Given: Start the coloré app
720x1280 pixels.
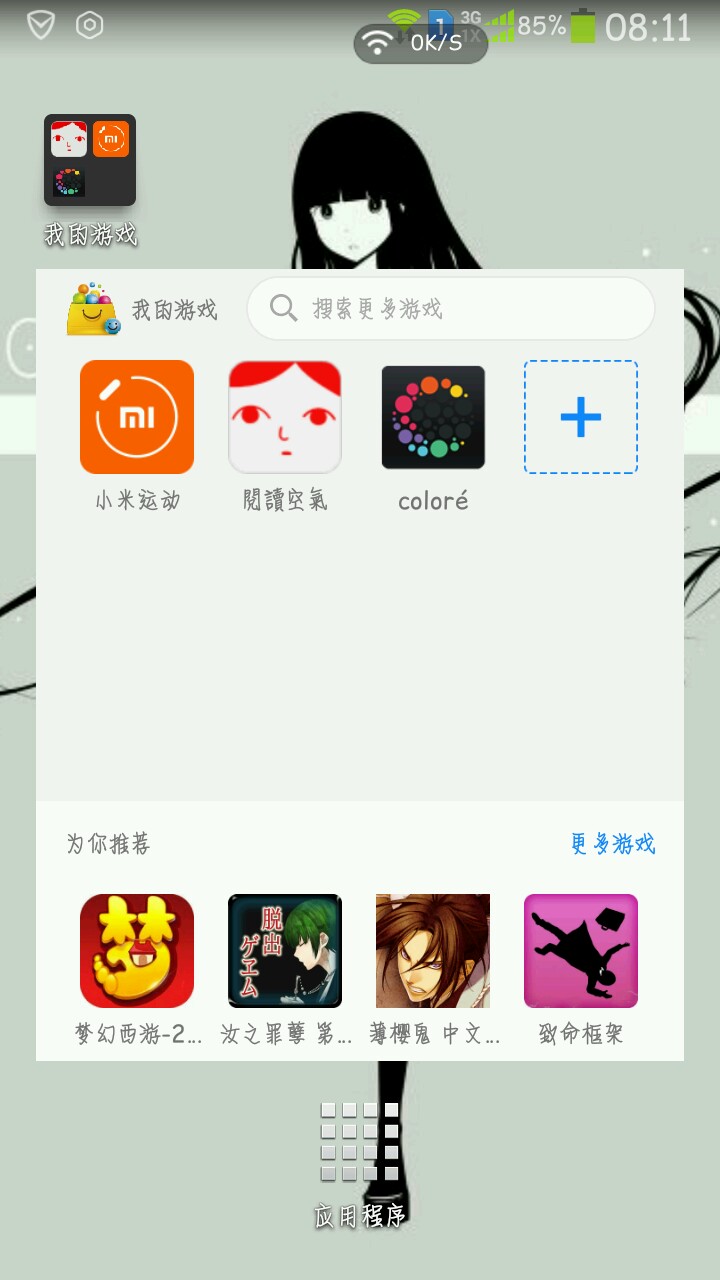Looking at the screenshot, I should tap(433, 417).
